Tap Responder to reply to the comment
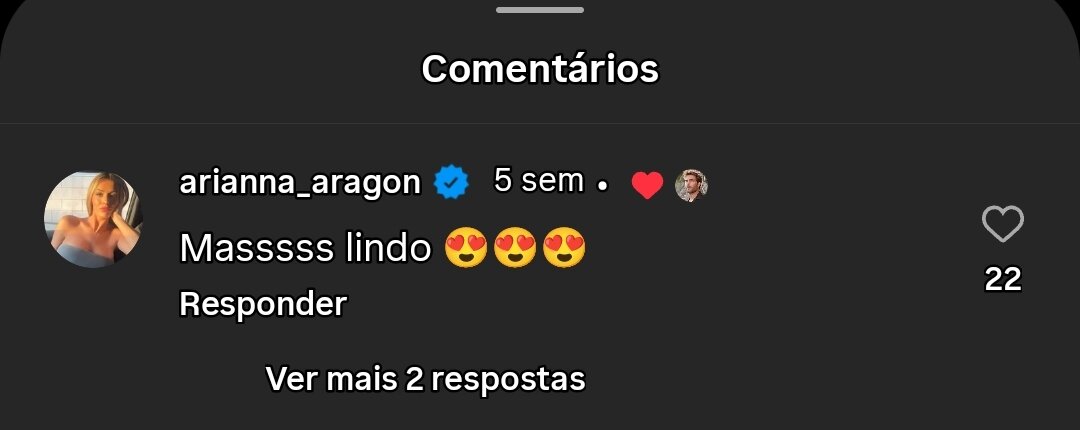1080x430 pixels. pyautogui.click(x=263, y=304)
